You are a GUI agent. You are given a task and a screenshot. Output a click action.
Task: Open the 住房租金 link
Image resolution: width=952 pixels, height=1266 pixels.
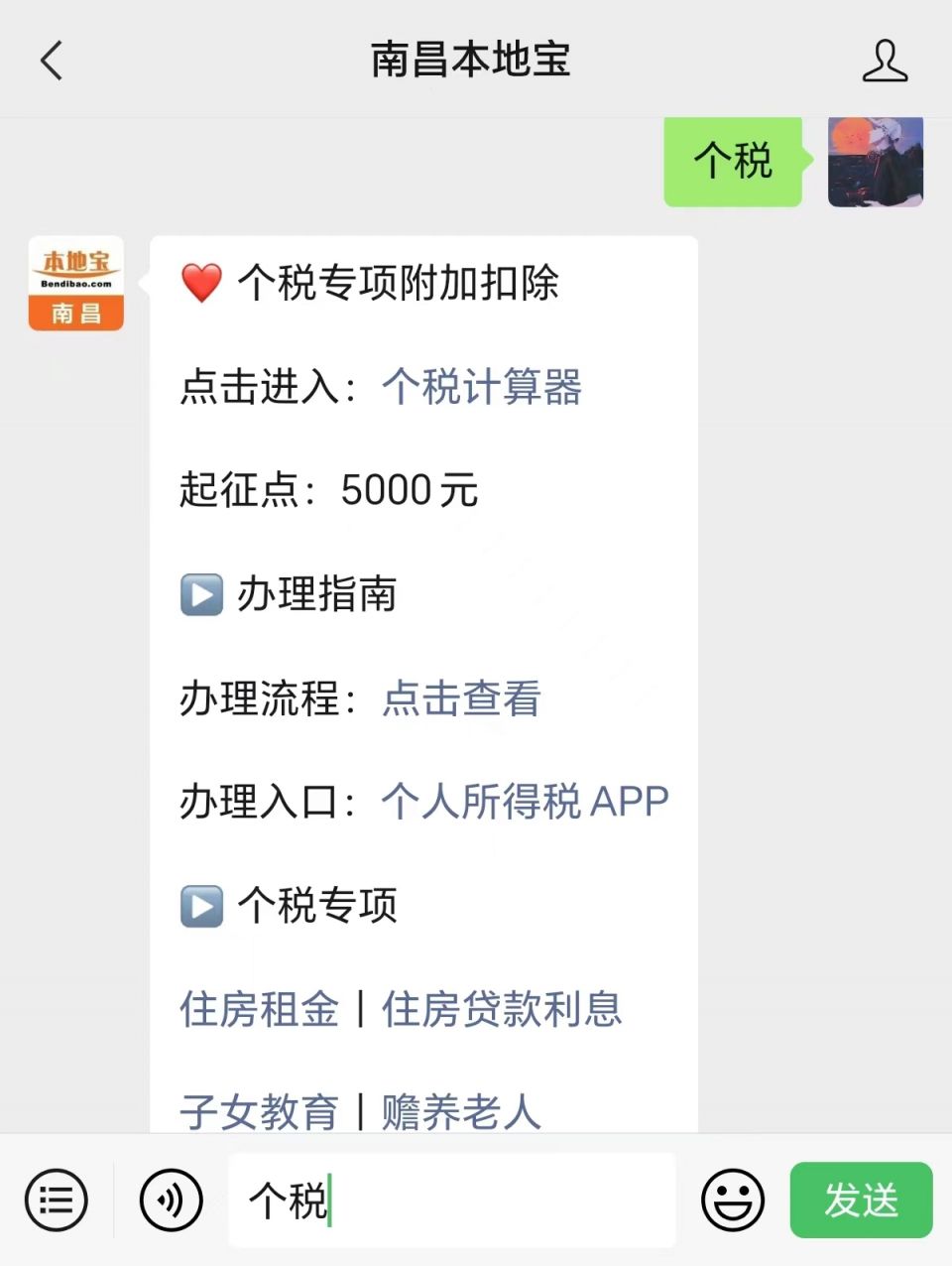coord(259,1009)
